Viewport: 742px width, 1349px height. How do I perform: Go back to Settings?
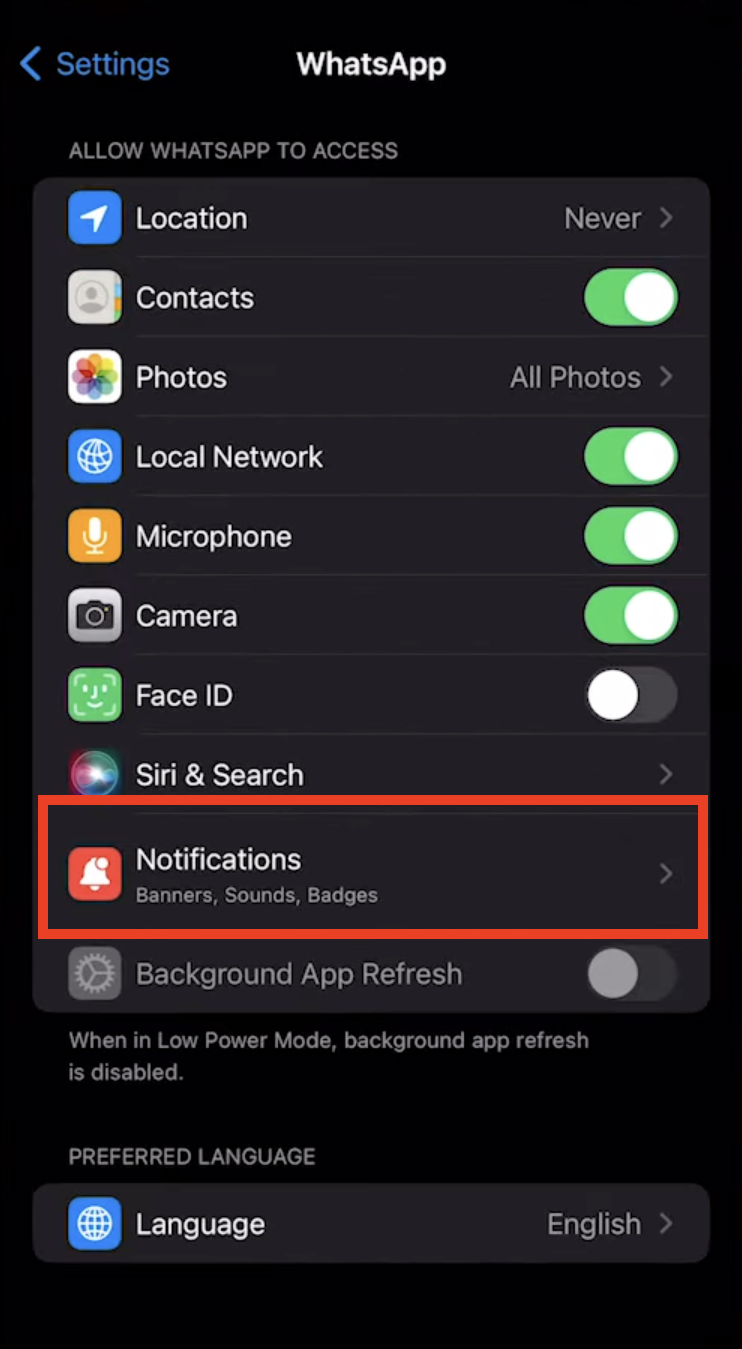pos(93,64)
